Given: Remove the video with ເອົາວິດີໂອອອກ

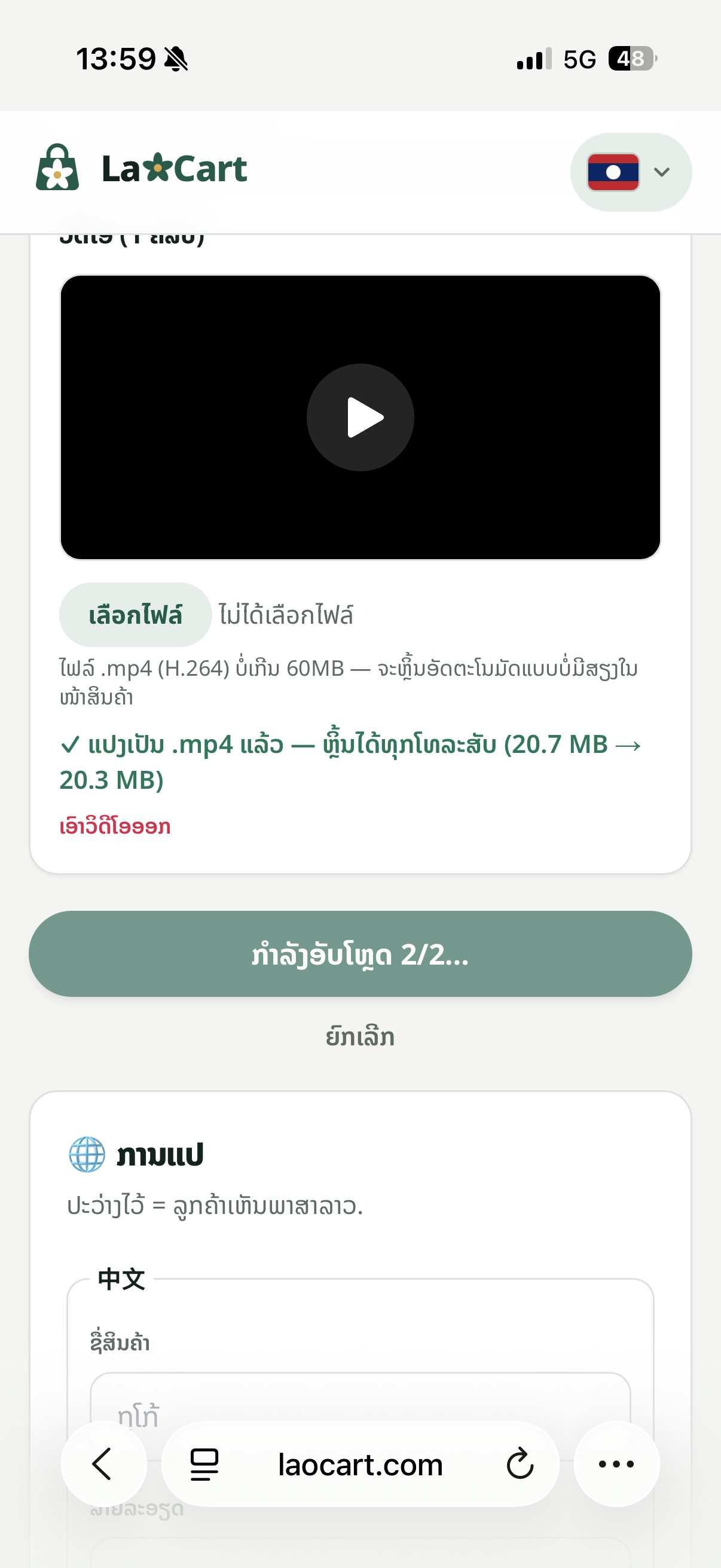Looking at the screenshot, I should click(x=115, y=826).
